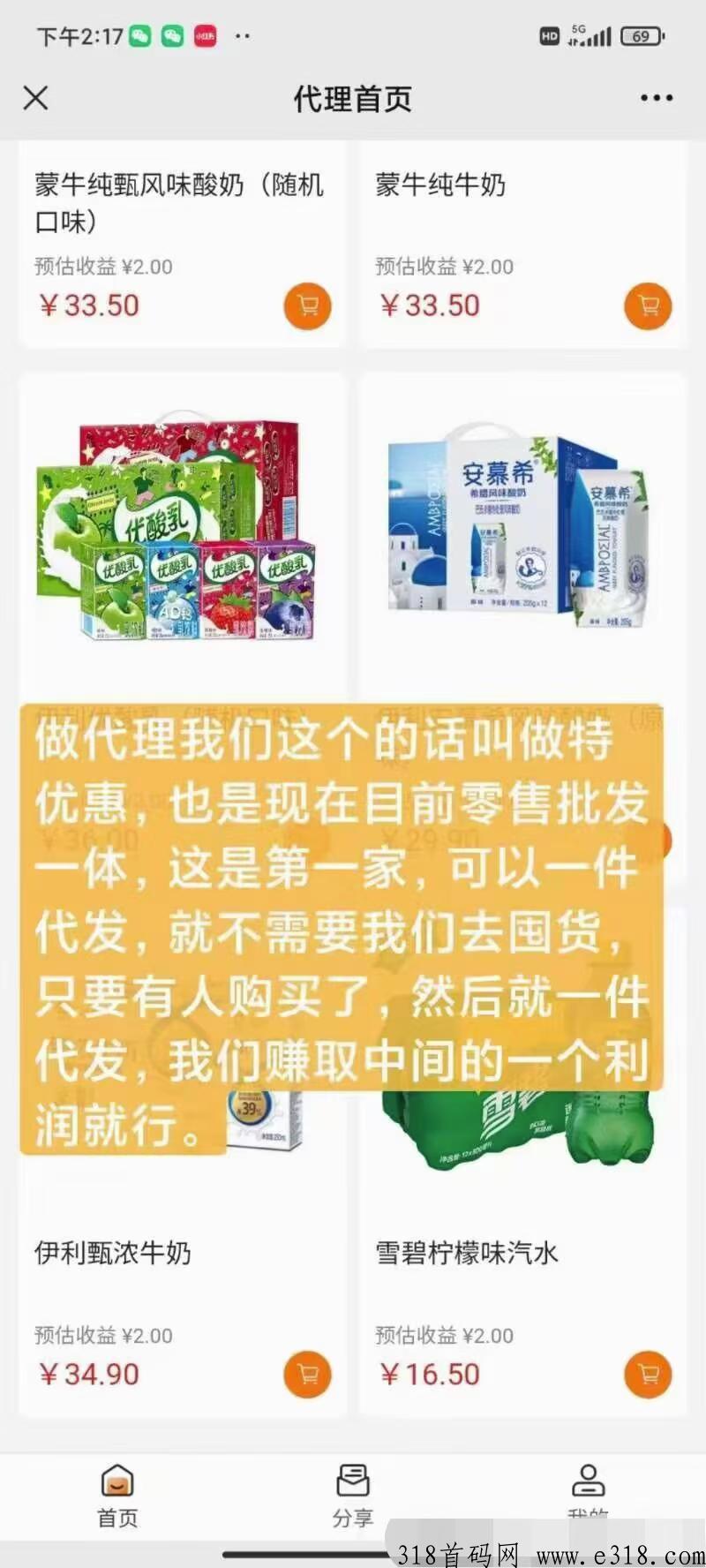Switch to the 首页 tab

click(117, 1496)
